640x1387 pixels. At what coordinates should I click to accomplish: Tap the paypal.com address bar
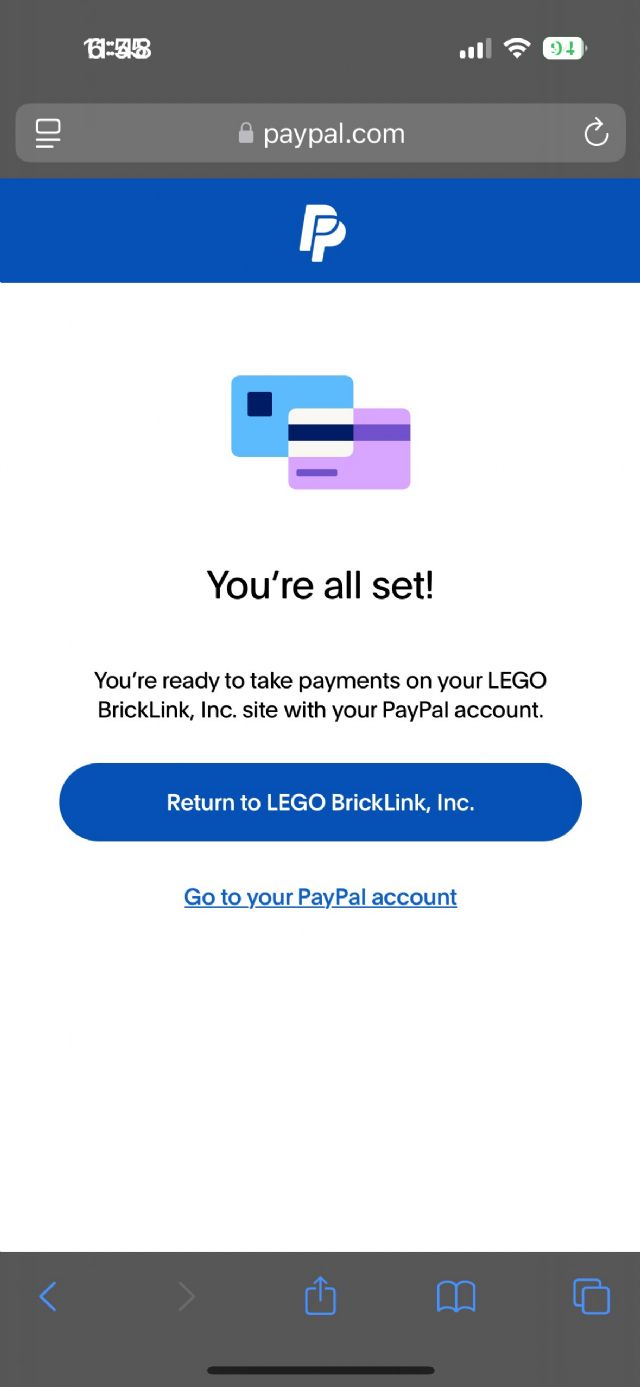click(322, 134)
